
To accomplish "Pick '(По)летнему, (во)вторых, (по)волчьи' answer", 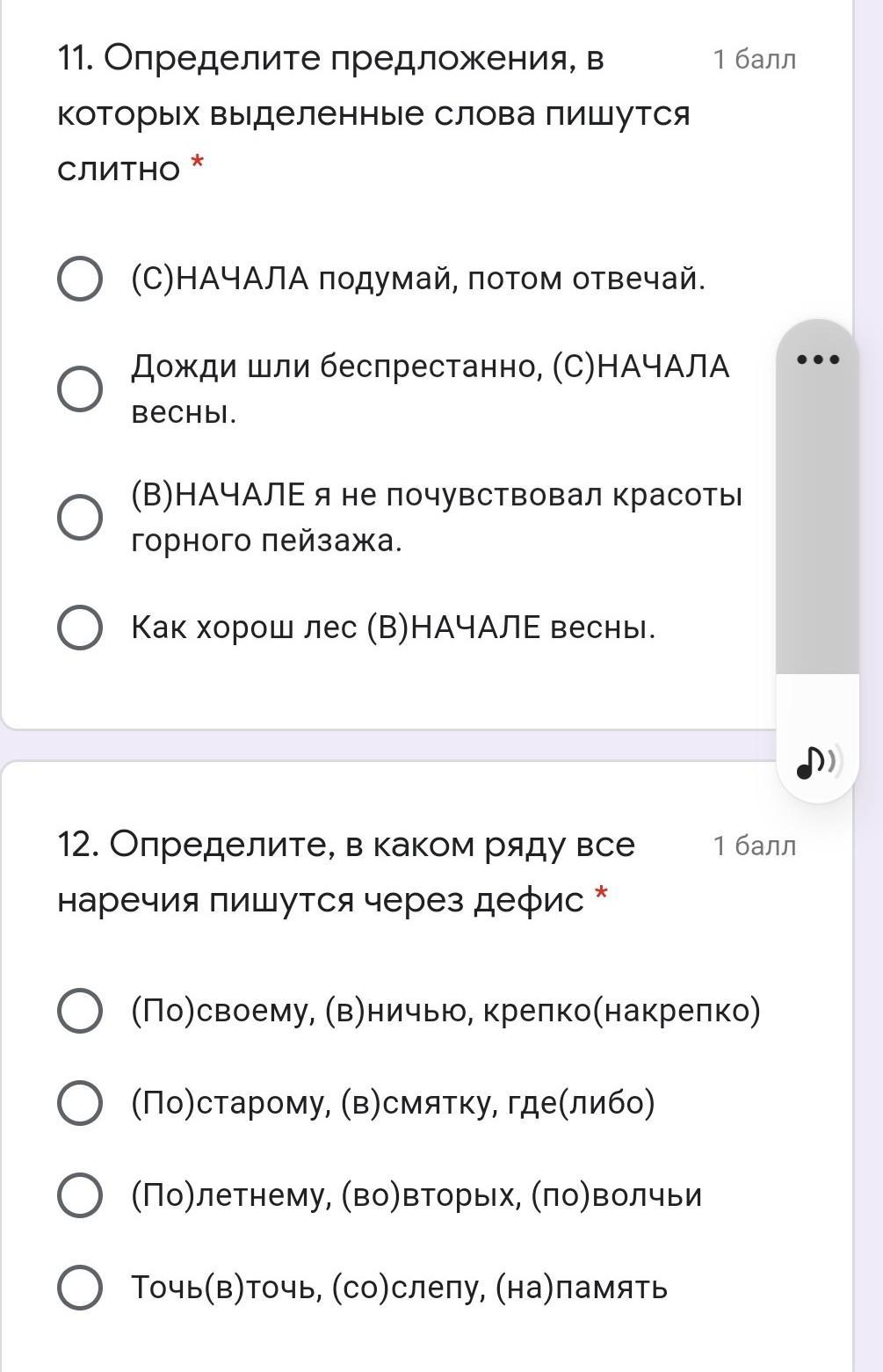I will point(80,1195).
